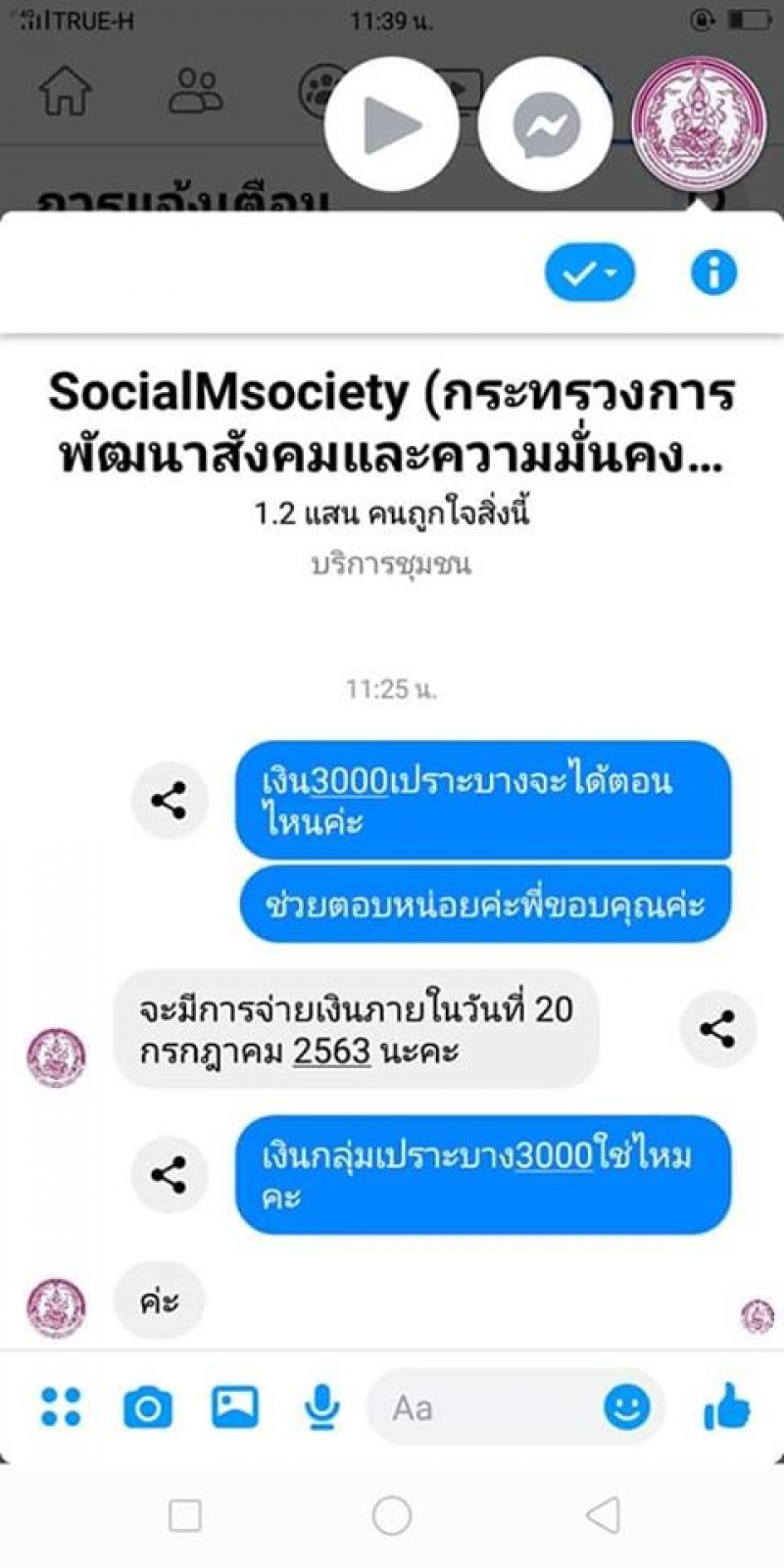Open the camera to take a photo
This screenshot has width=784, height=1568.
click(x=147, y=1408)
